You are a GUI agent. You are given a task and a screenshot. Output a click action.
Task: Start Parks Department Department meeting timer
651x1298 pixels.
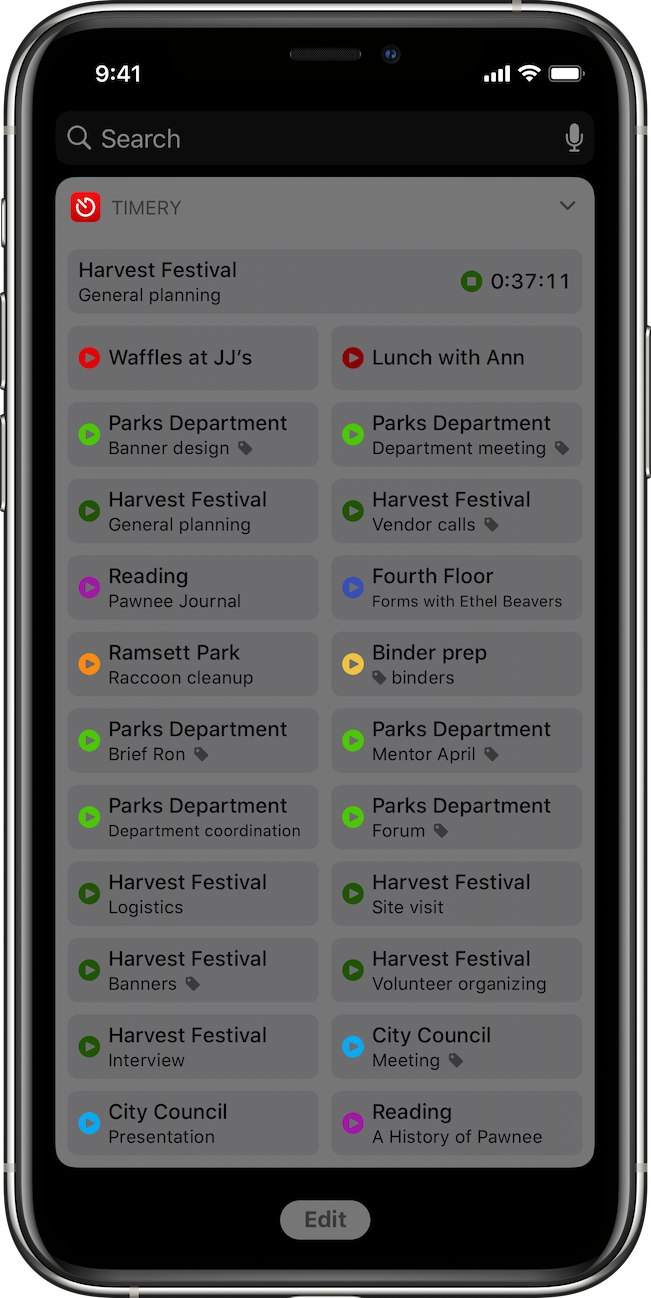pos(456,434)
